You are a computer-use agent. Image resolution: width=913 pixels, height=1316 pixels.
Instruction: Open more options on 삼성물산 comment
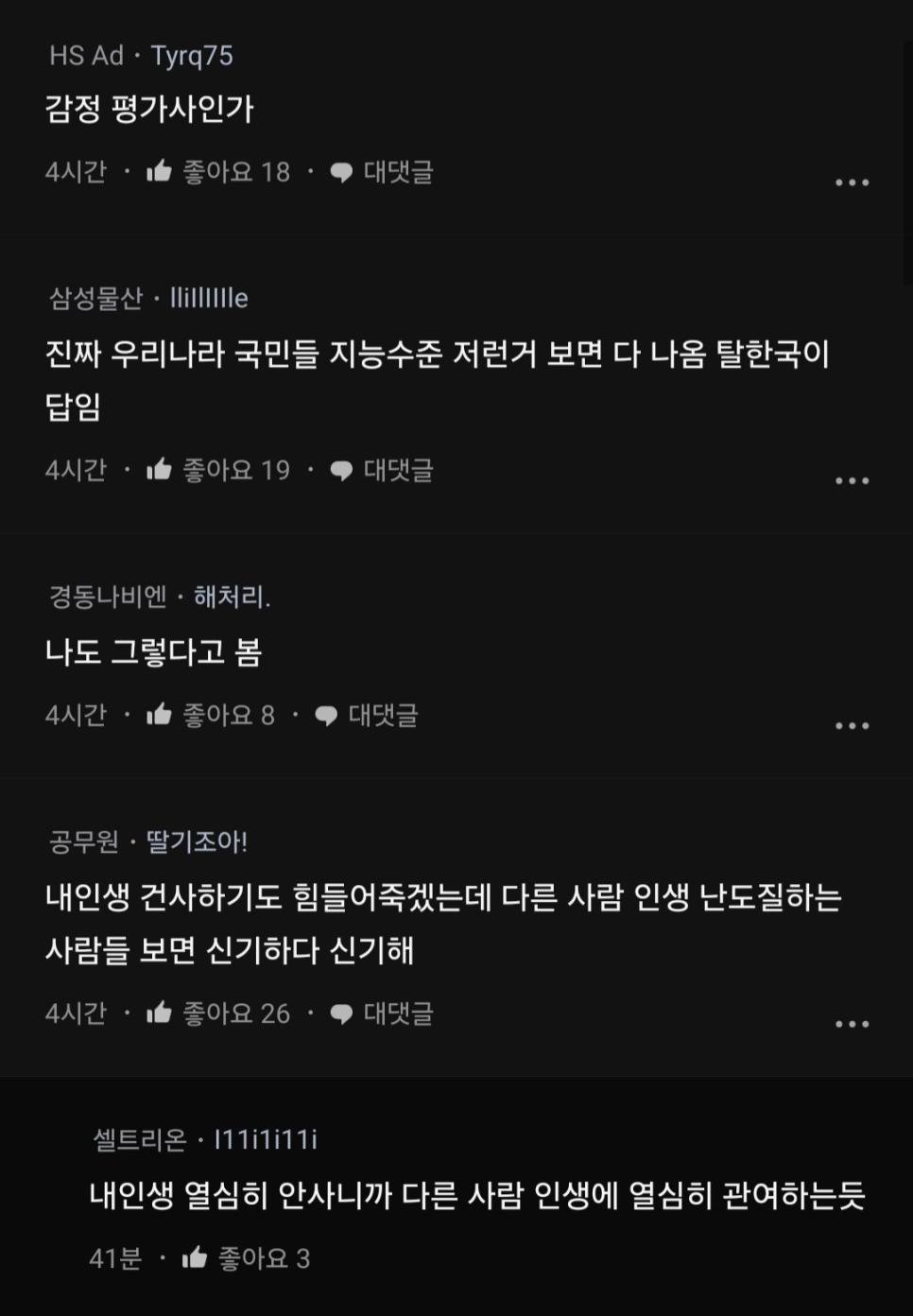coord(852,480)
